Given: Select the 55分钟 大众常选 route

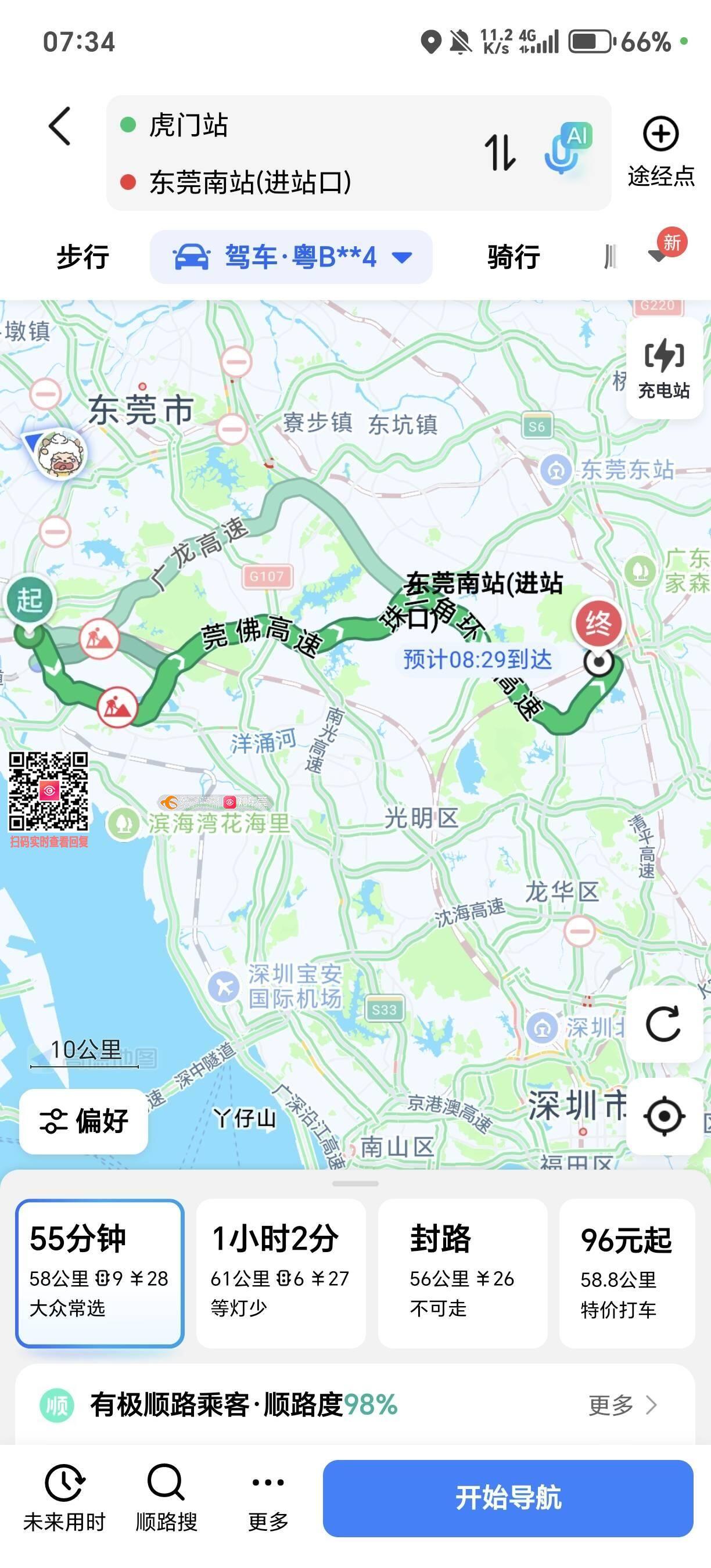Looking at the screenshot, I should (x=100, y=1273).
